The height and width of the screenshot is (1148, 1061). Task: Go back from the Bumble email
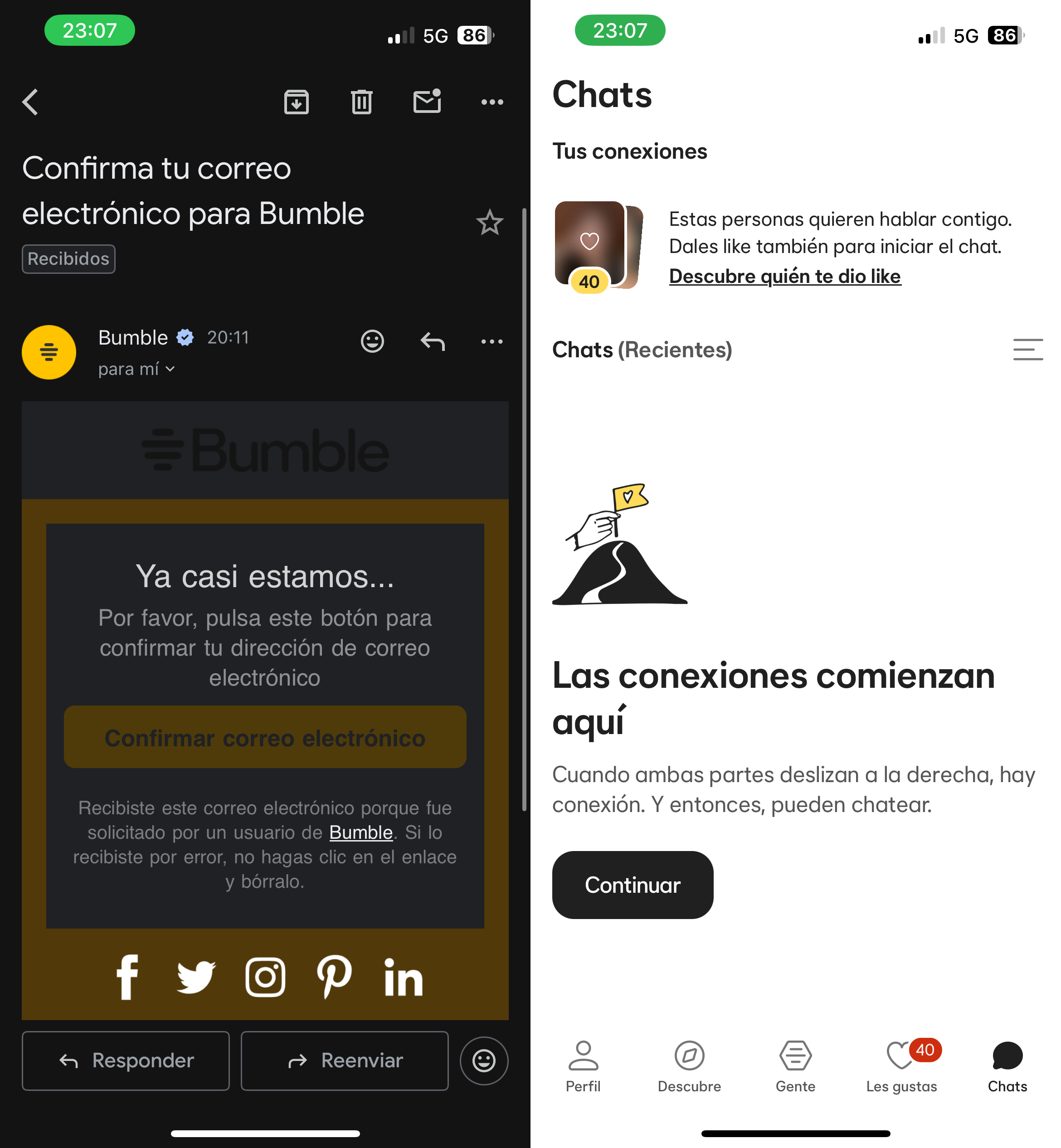tap(31, 102)
